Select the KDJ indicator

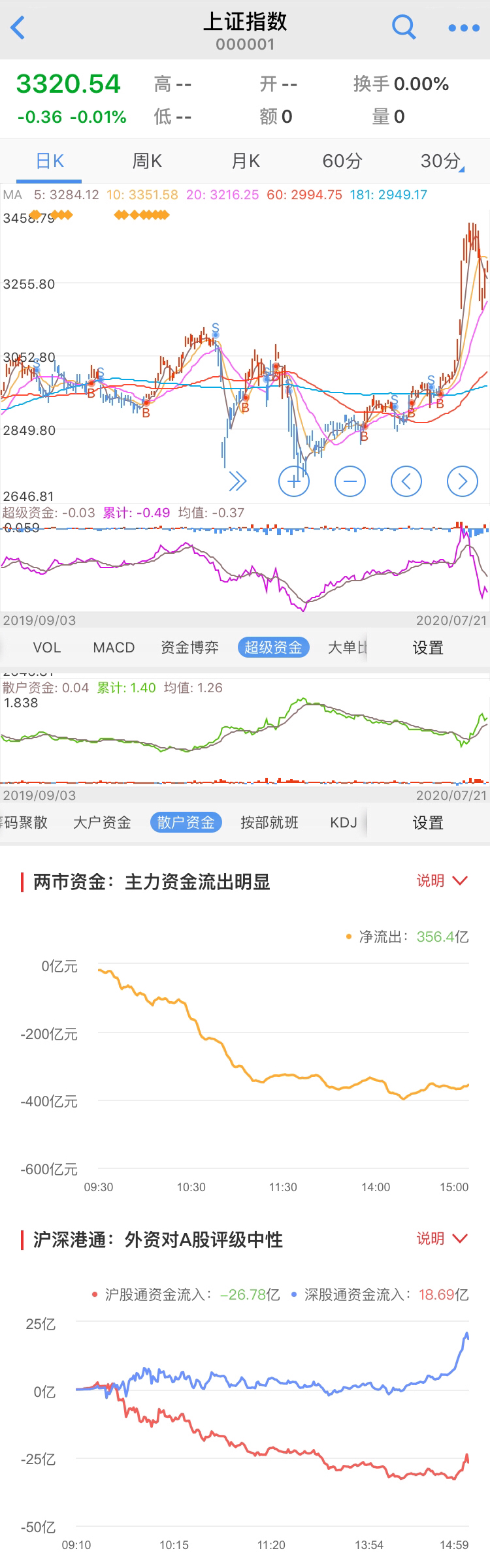pyautogui.click(x=344, y=822)
